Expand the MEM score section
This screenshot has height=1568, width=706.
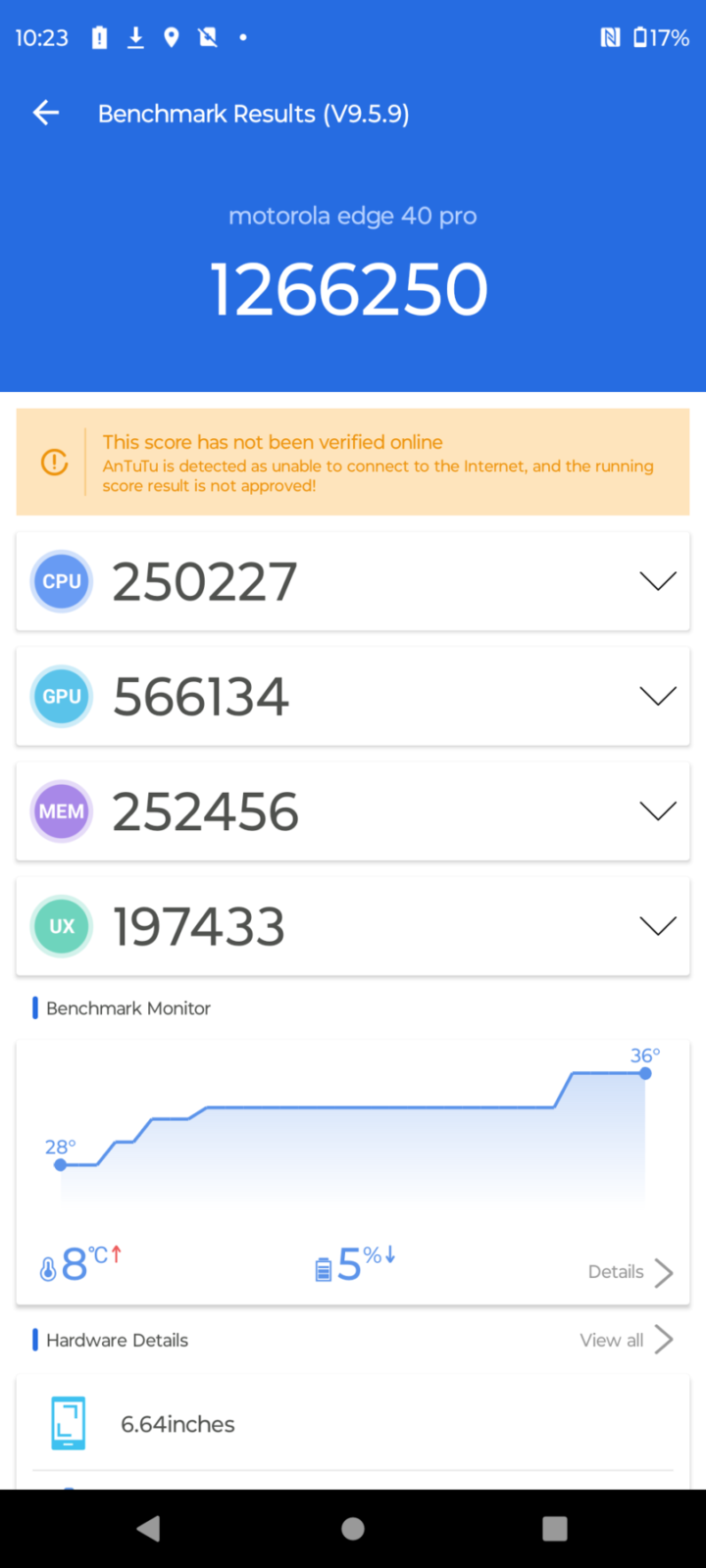pyautogui.click(x=657, y=810)
